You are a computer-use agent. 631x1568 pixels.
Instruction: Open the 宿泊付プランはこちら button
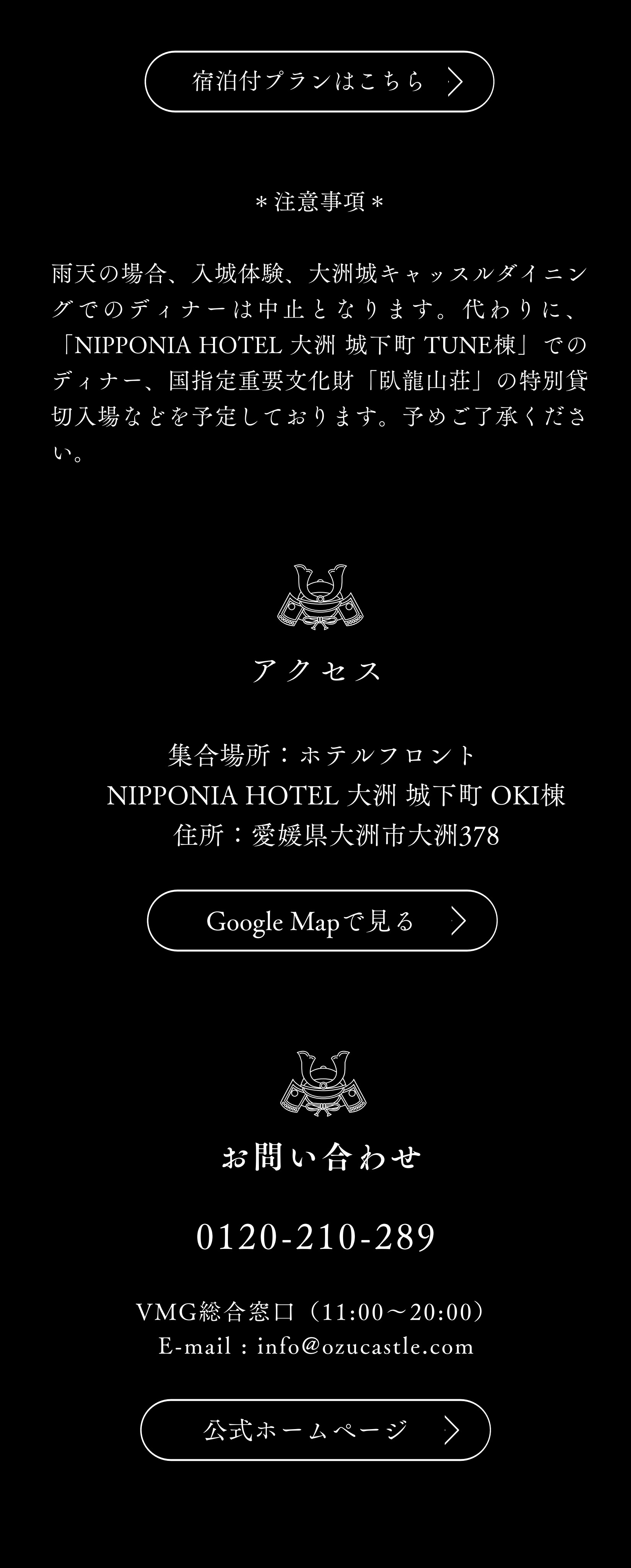(x=319, y=81)
